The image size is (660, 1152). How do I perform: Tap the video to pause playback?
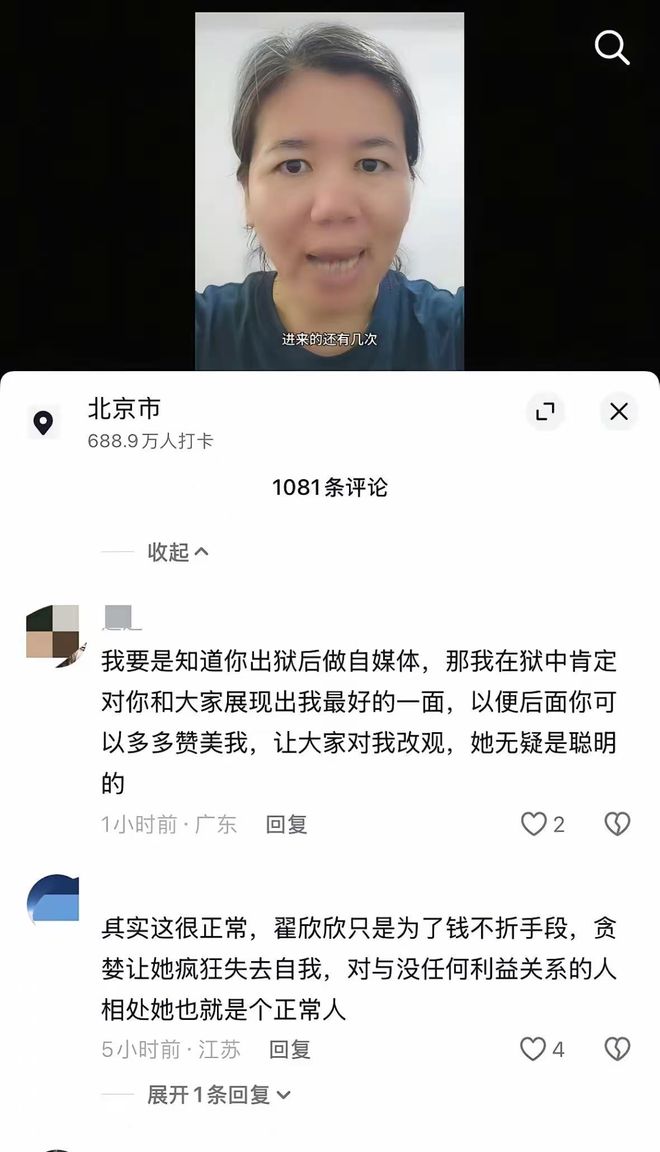[329, 190]
